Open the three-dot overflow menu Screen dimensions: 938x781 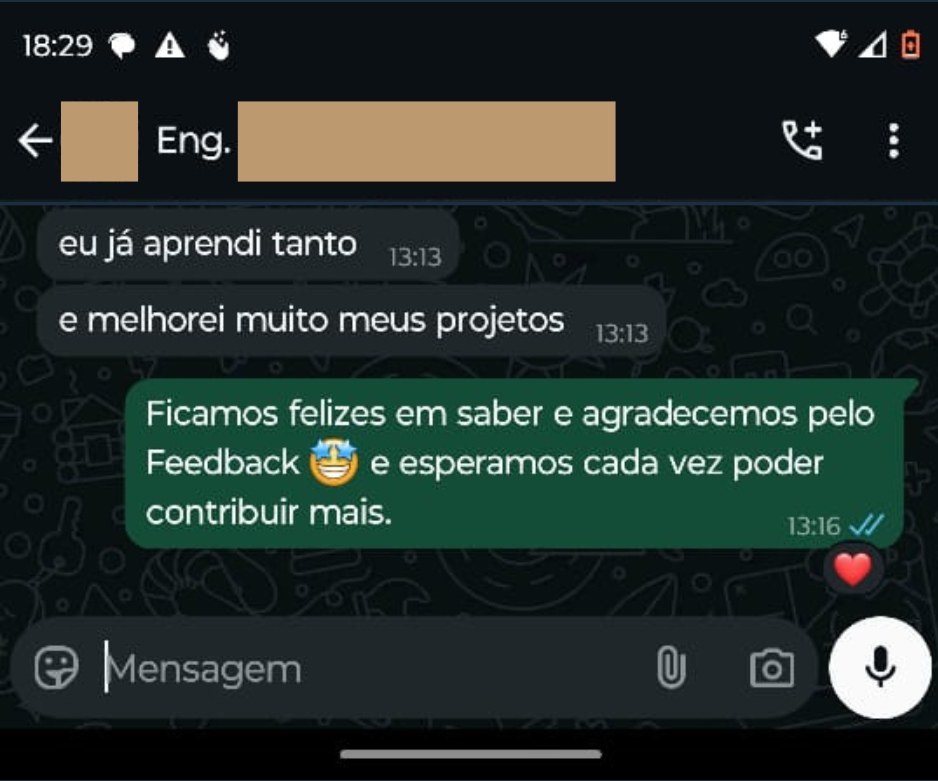tap(893, 141)
